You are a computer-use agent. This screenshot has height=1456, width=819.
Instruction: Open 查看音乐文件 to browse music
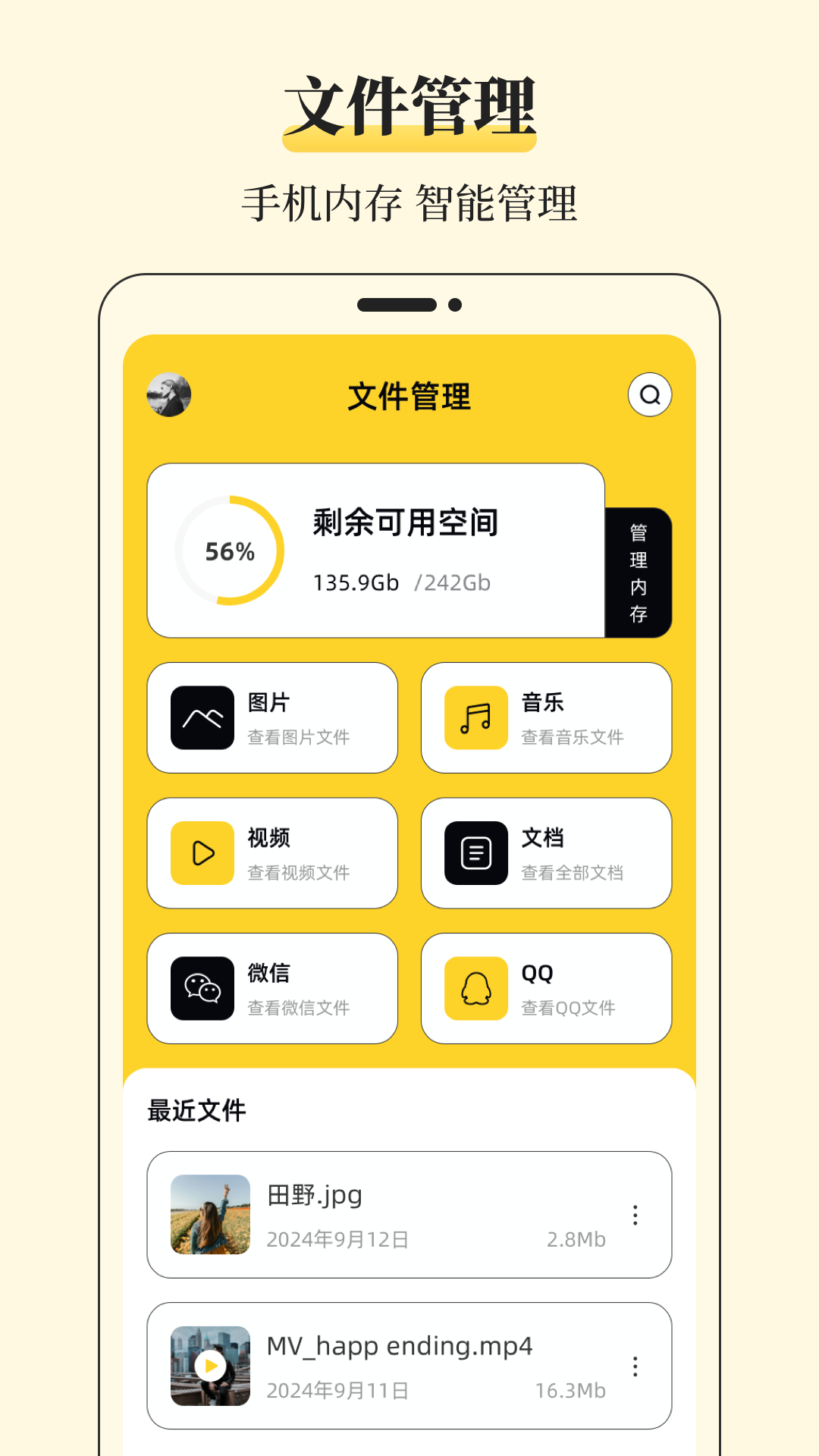(573, 736)
